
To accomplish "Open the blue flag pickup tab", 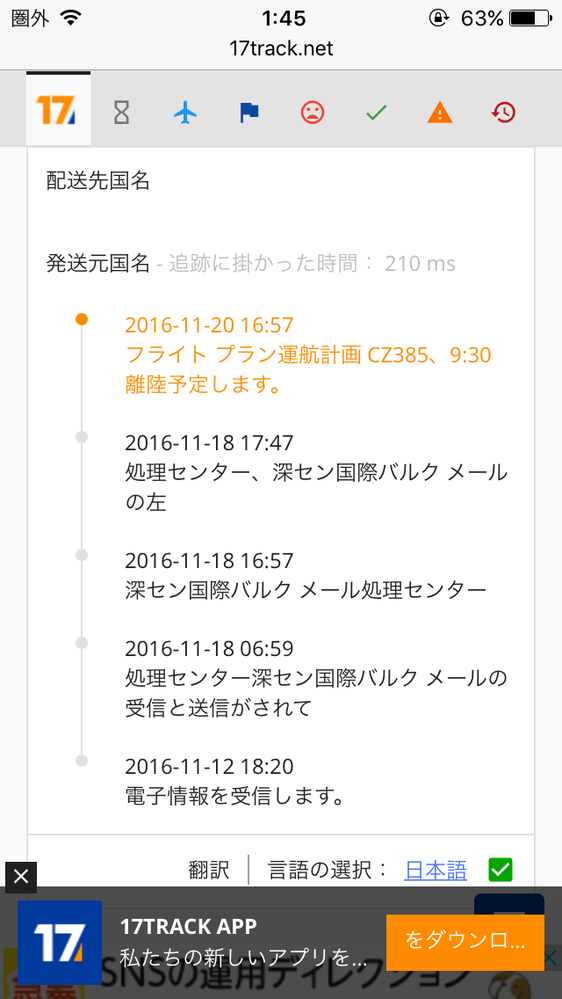I will click(249, 113).
